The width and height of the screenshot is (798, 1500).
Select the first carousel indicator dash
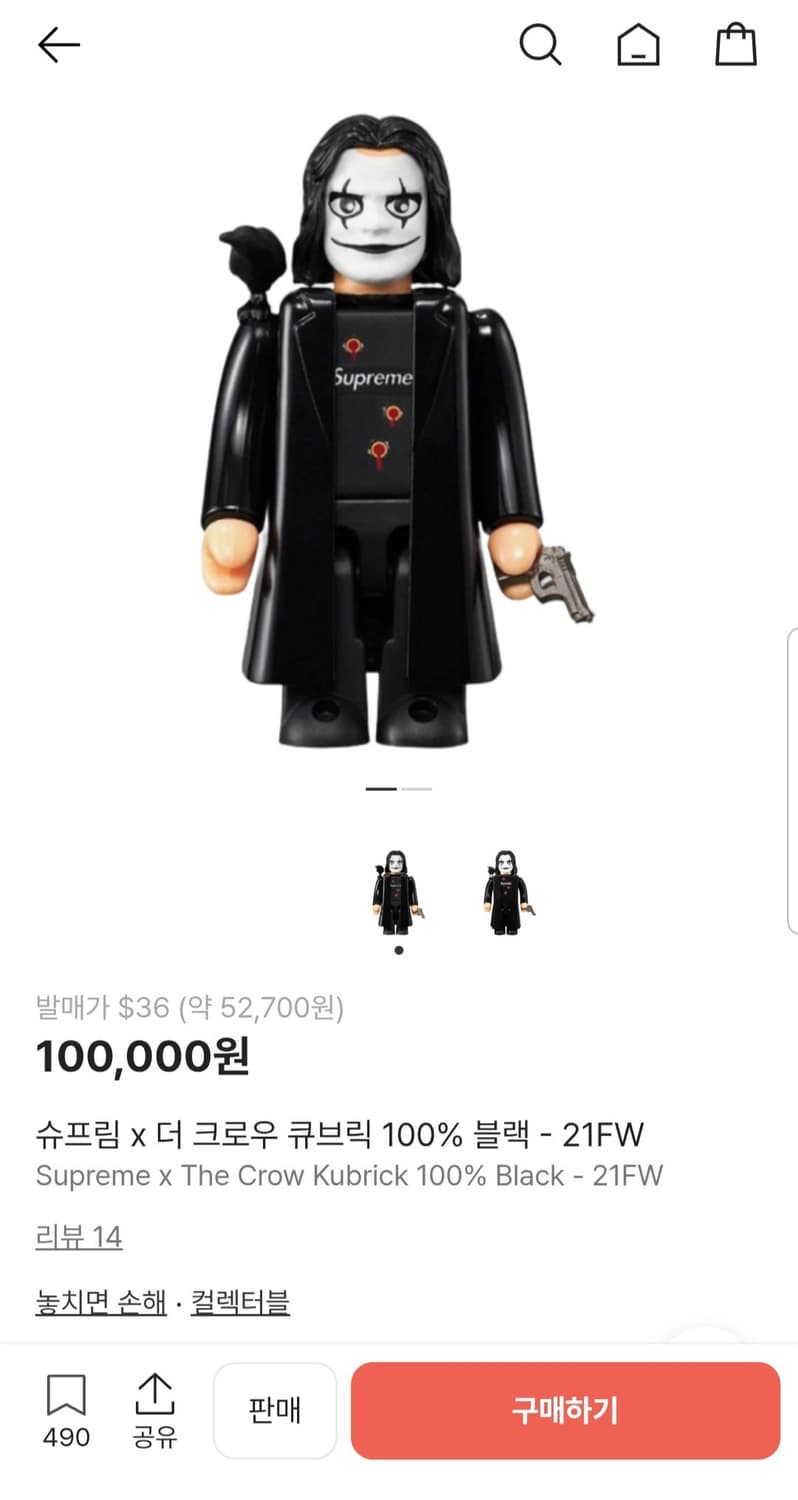[381, 788]
